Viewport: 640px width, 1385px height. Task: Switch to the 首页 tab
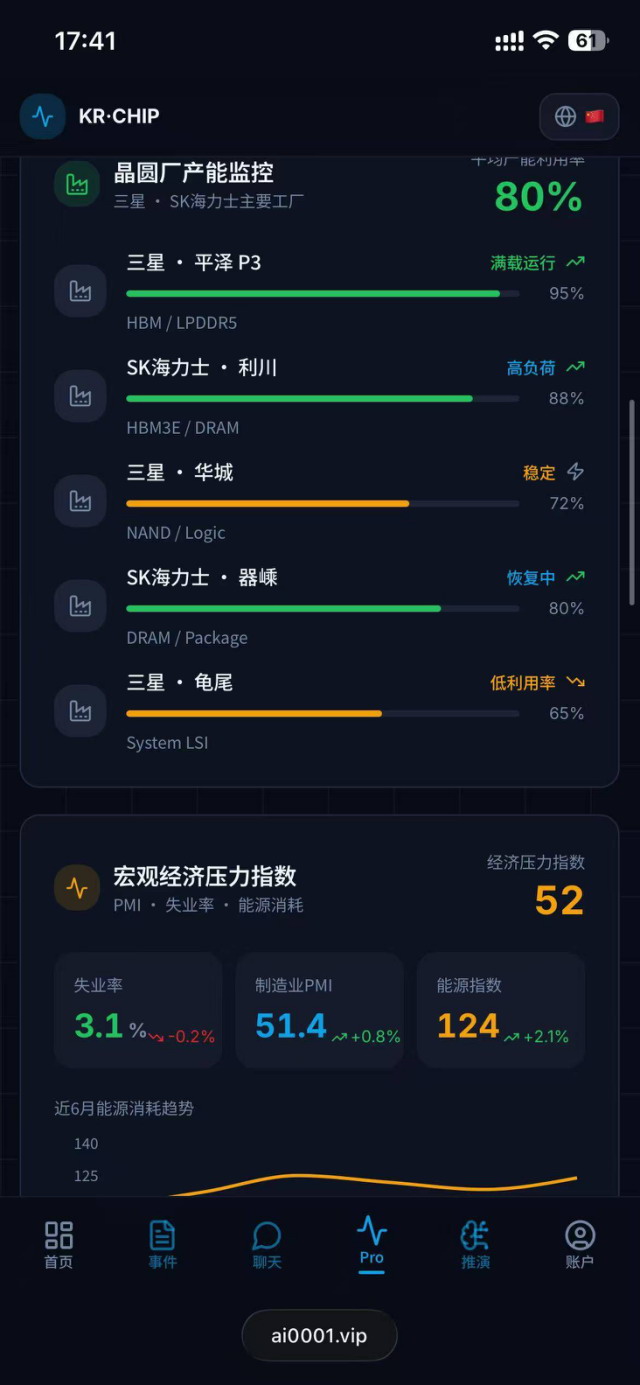click(59, 1245)
